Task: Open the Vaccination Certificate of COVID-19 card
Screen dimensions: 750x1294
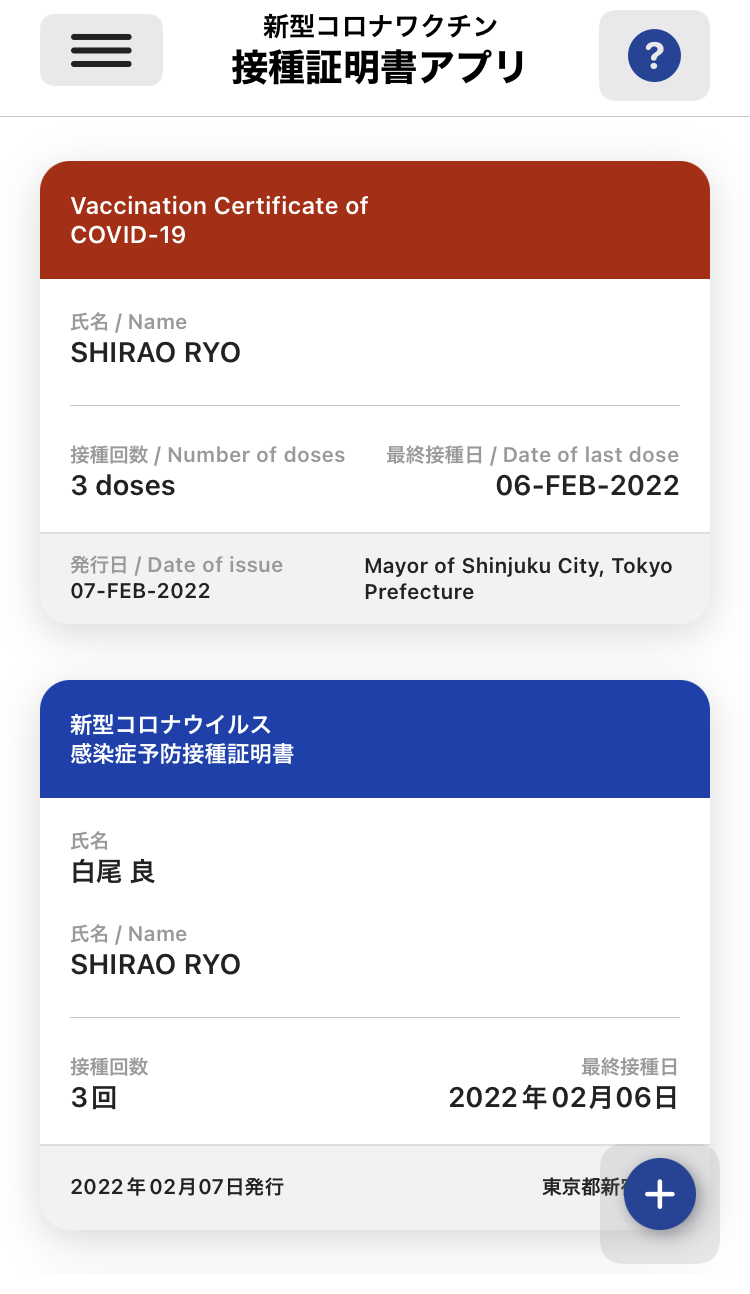Action: pyautogui.click(x=374, y=392)
